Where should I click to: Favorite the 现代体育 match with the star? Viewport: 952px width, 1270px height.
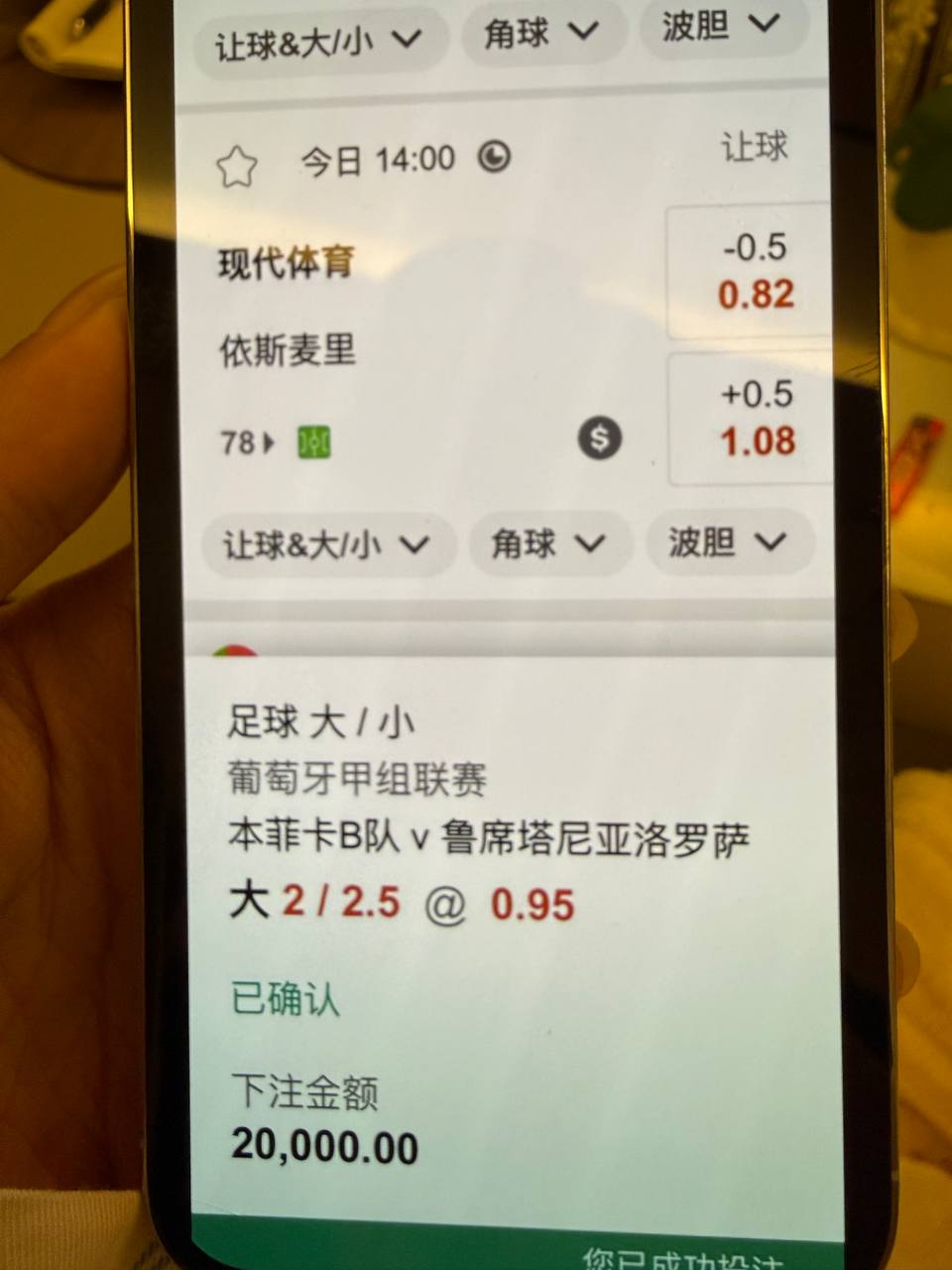tap(236, 168)
